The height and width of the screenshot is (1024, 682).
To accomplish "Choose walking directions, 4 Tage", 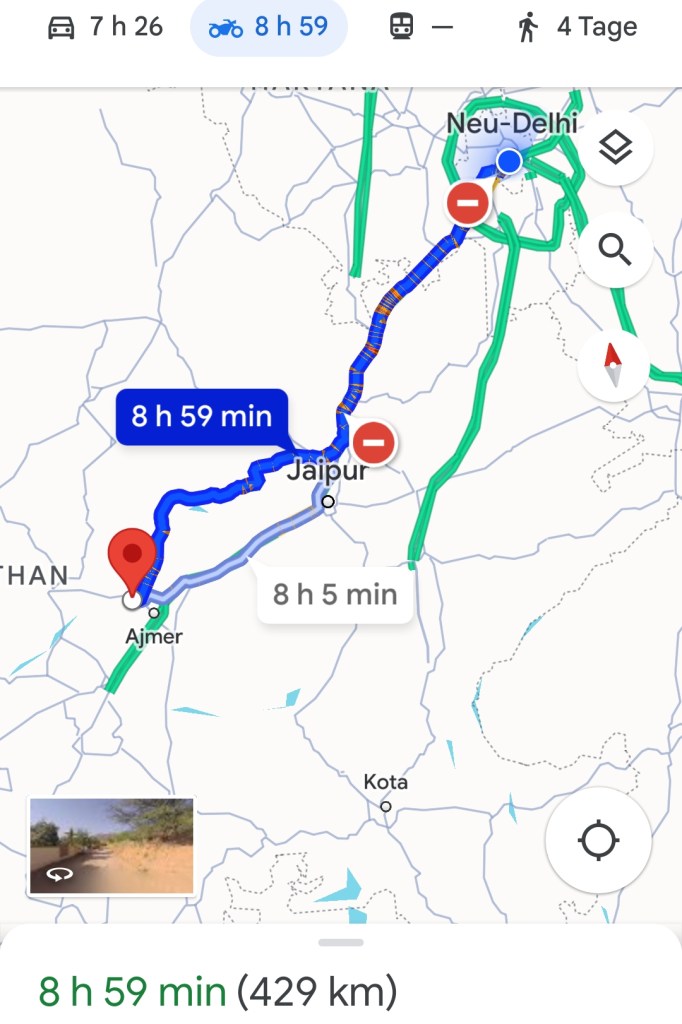I will 578,28.
